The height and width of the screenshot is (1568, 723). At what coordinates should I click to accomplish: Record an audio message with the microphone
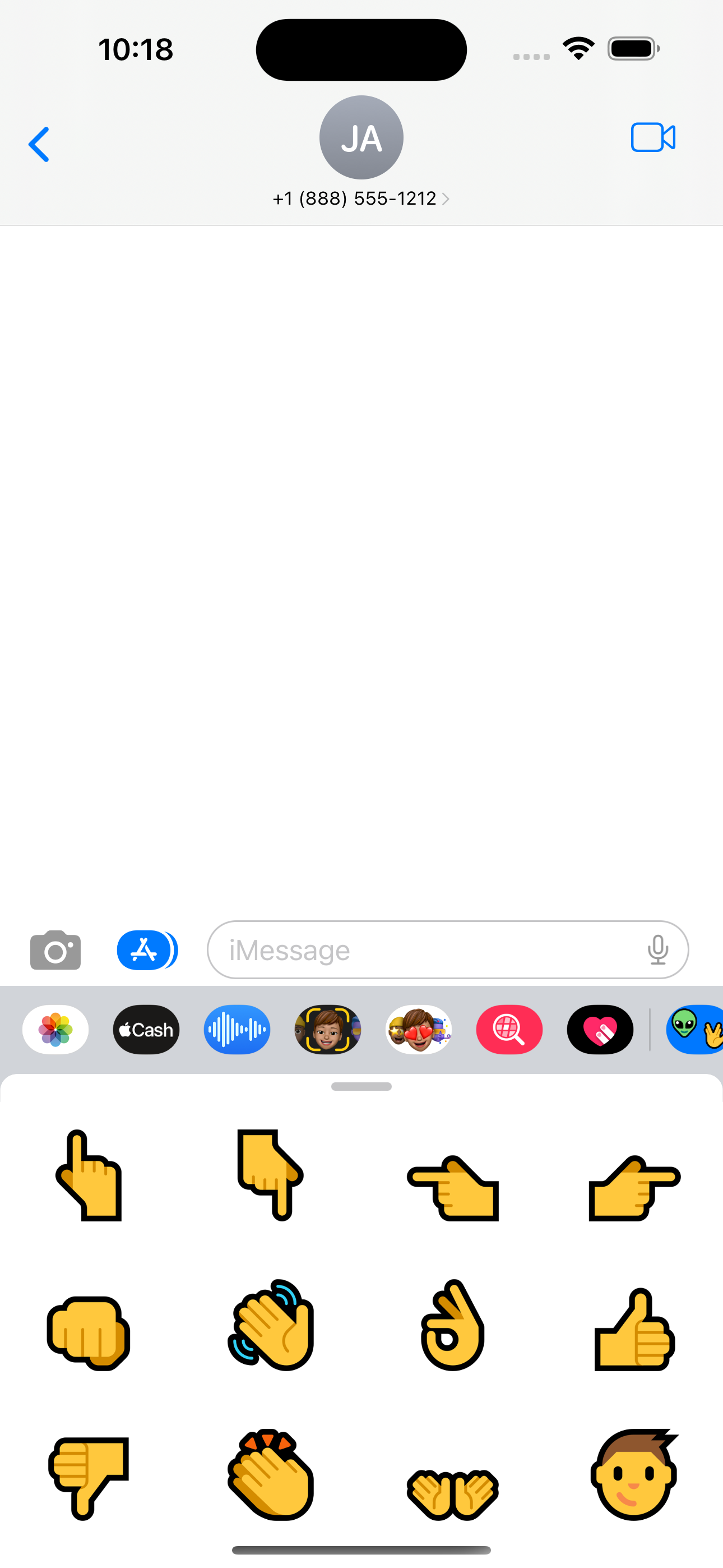click(x=658, y=949)
